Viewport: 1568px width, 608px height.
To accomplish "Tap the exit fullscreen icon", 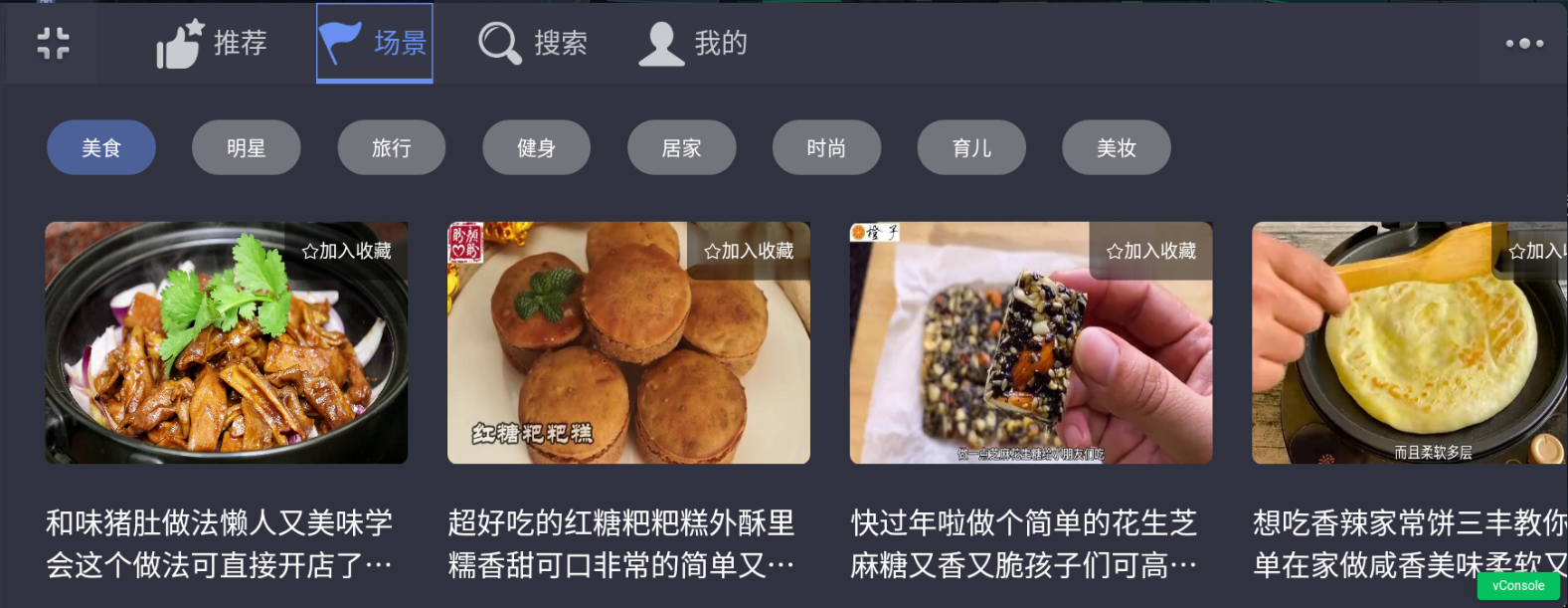I will tap(53, 44).
